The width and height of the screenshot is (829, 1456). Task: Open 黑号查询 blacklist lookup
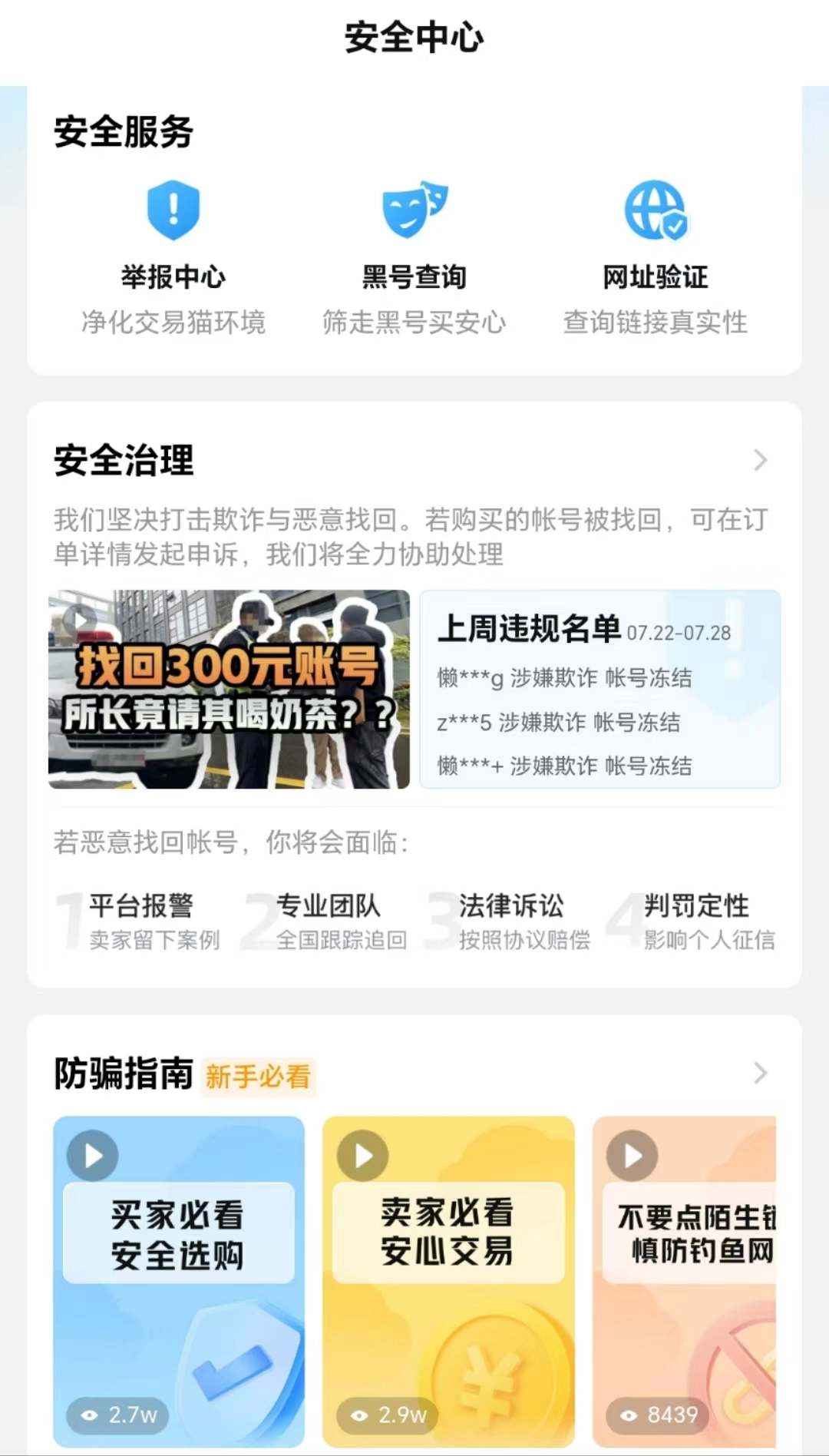[414, 254]
